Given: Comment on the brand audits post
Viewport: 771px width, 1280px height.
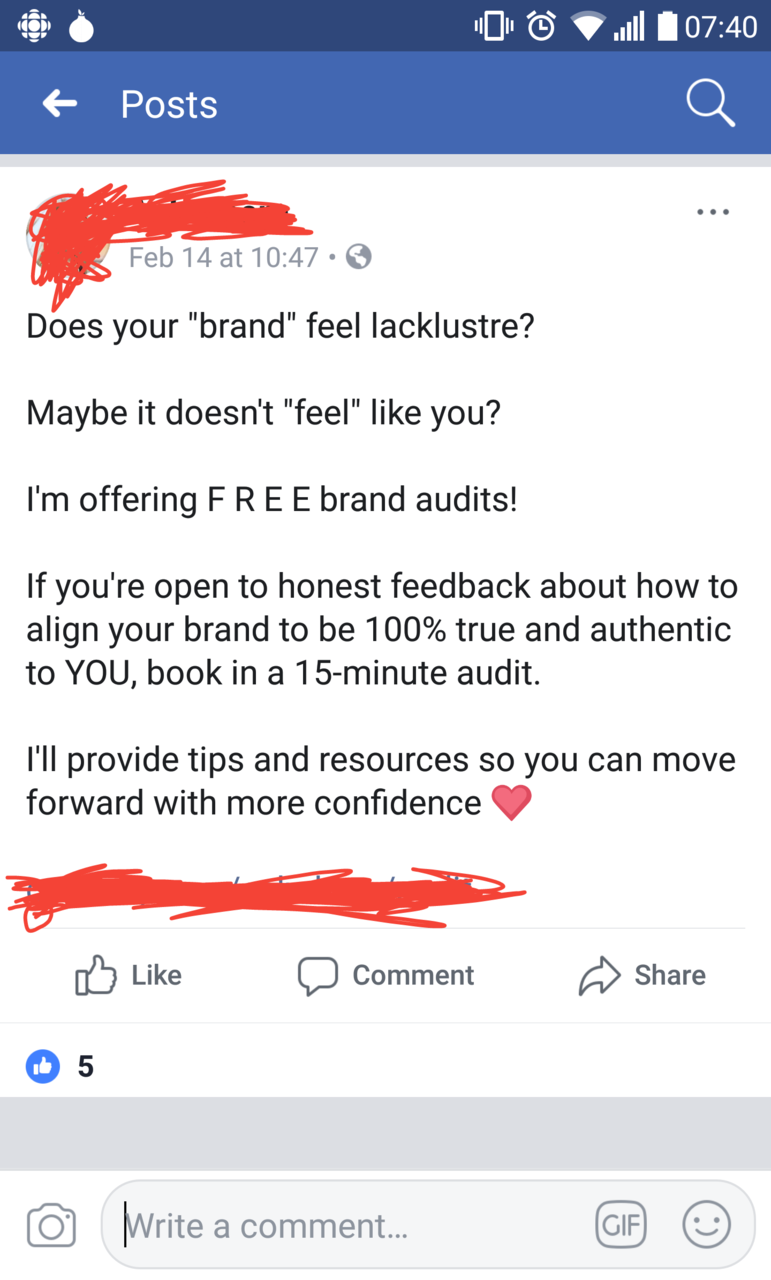Looking at the screenshot, I should pyautogui.click(x=386, y=975).
